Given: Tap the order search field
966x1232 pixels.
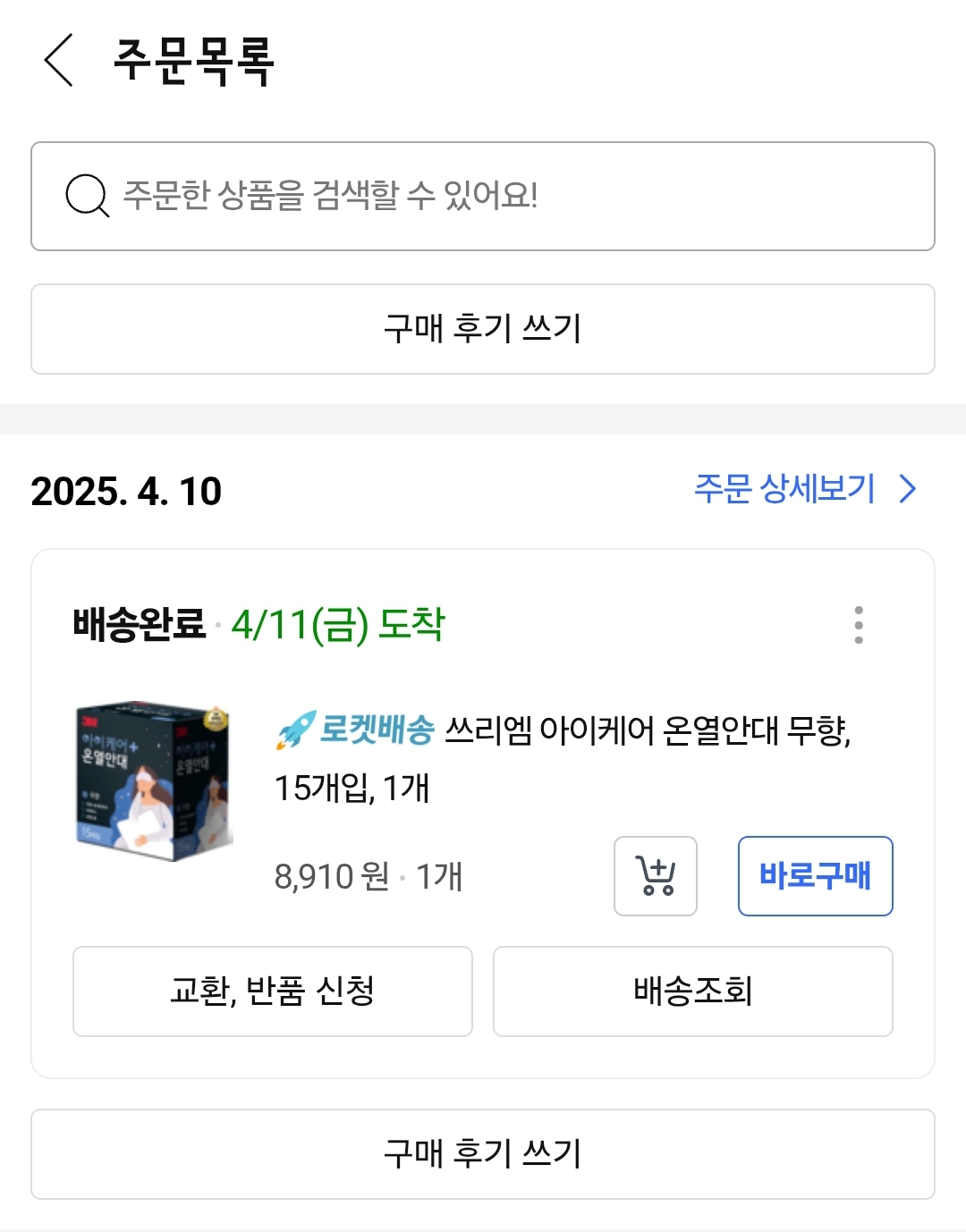Looking at the screenshot, I should coord(483,196).
